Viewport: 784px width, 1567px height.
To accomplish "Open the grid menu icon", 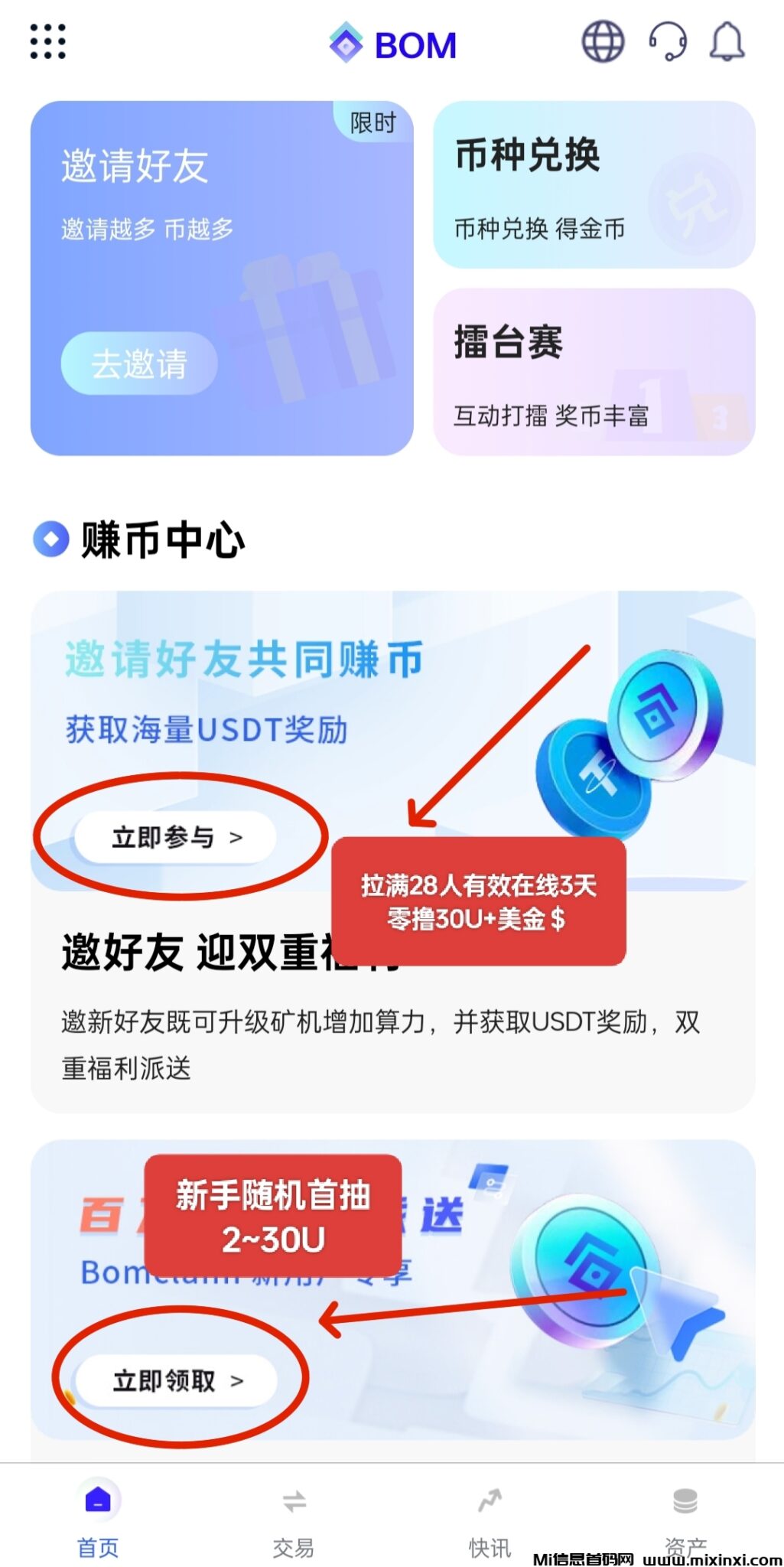I will pos(47,41).
